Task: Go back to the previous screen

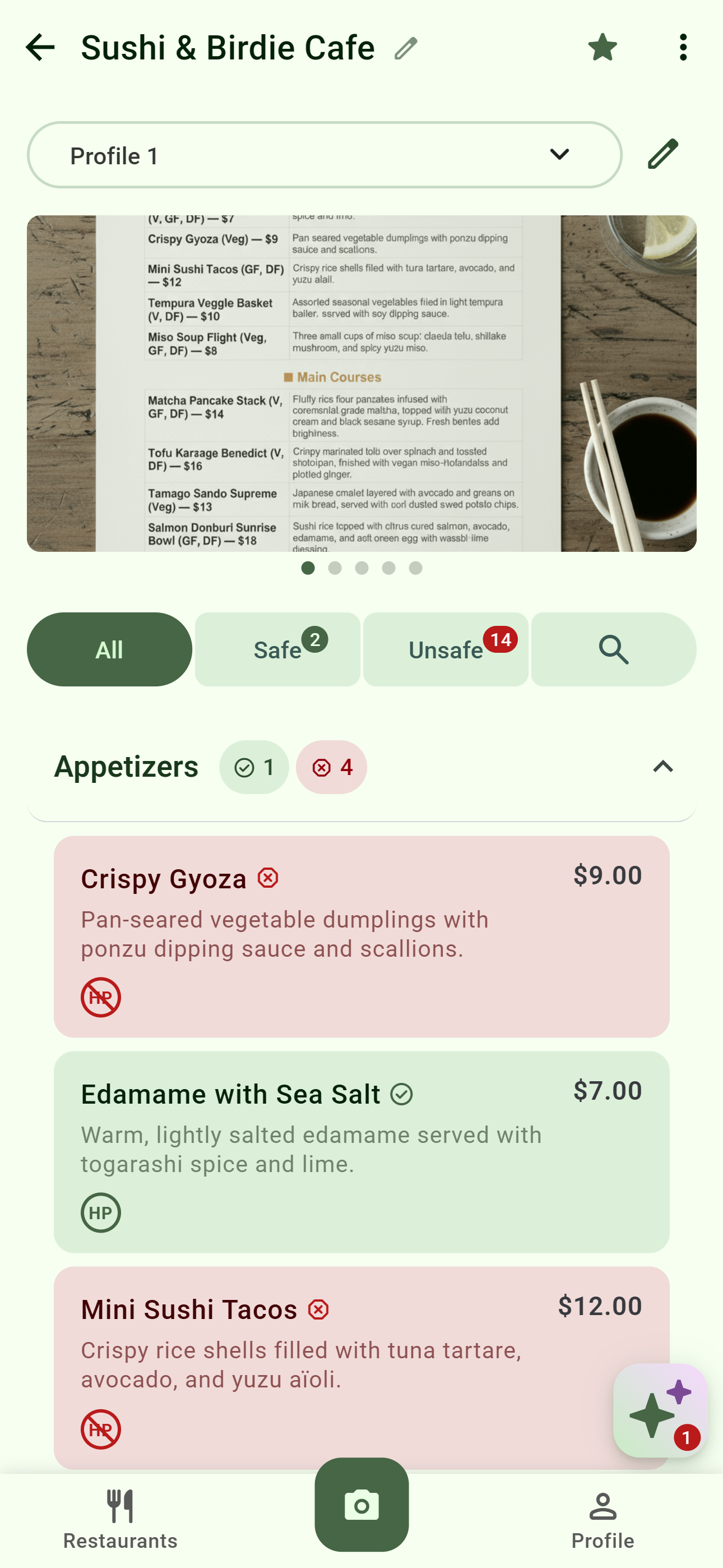Action: pos(40,48)
